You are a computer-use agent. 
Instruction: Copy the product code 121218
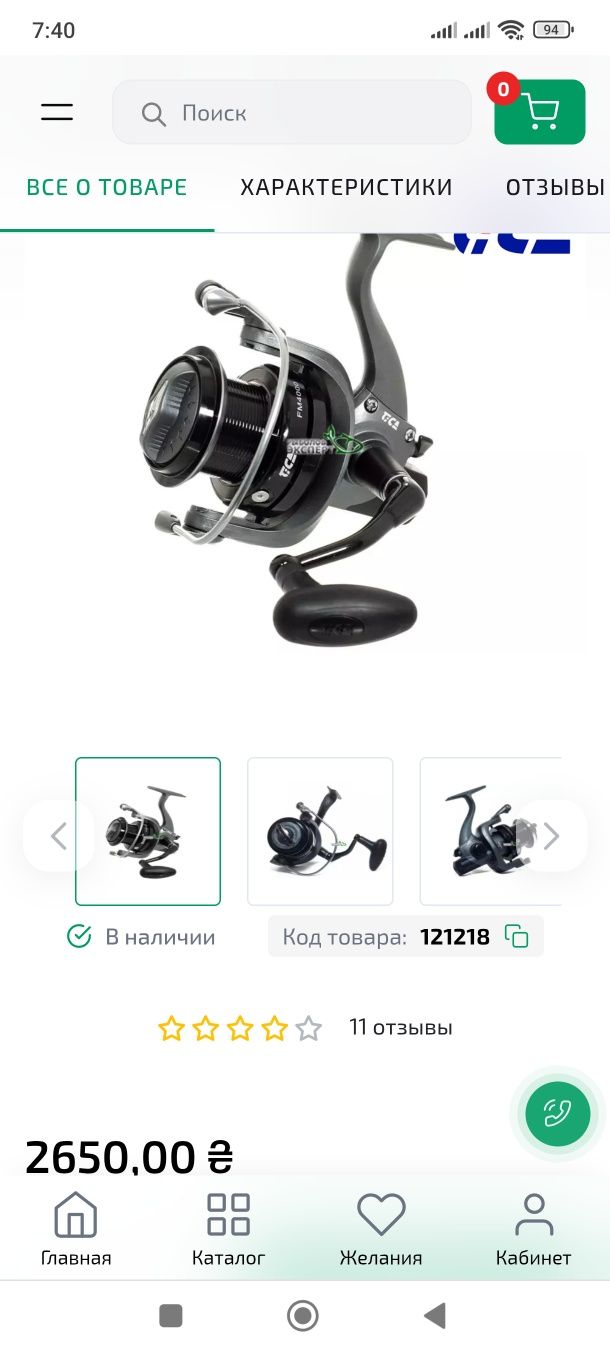(516, 937)
